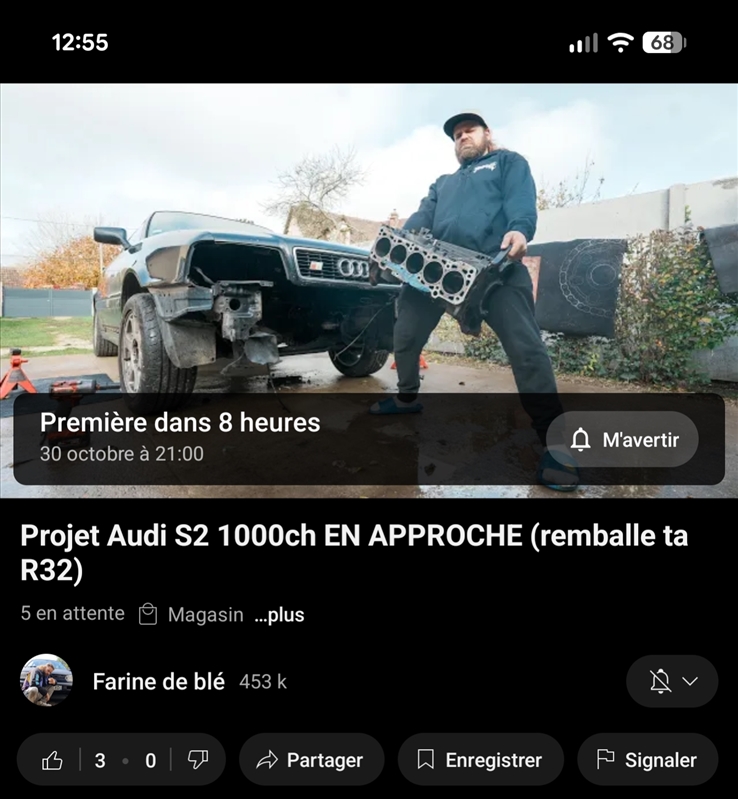Expand the description using '...plus'
Image resolution: width=738 pixels, height=799 pixels.
click(x=278, y=614)
